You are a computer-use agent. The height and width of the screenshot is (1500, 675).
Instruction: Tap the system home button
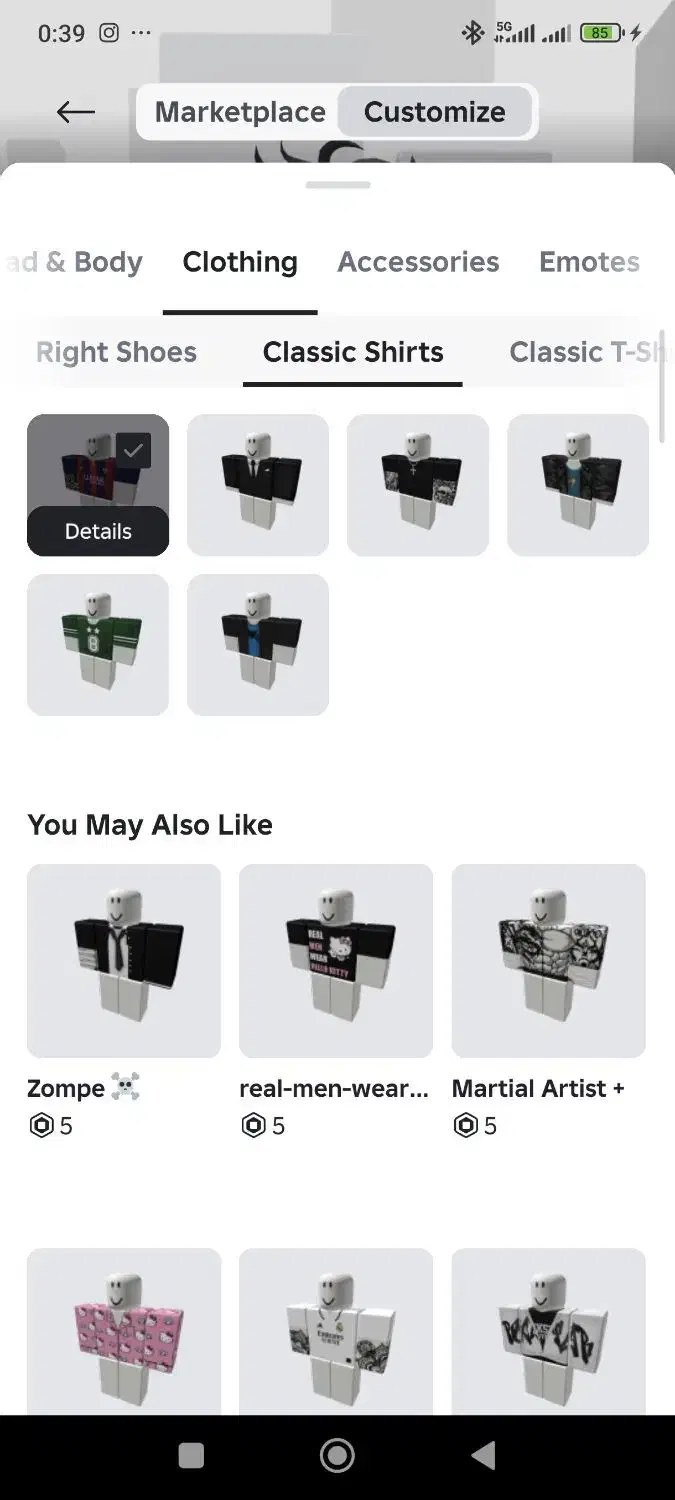click(337, 1456)
